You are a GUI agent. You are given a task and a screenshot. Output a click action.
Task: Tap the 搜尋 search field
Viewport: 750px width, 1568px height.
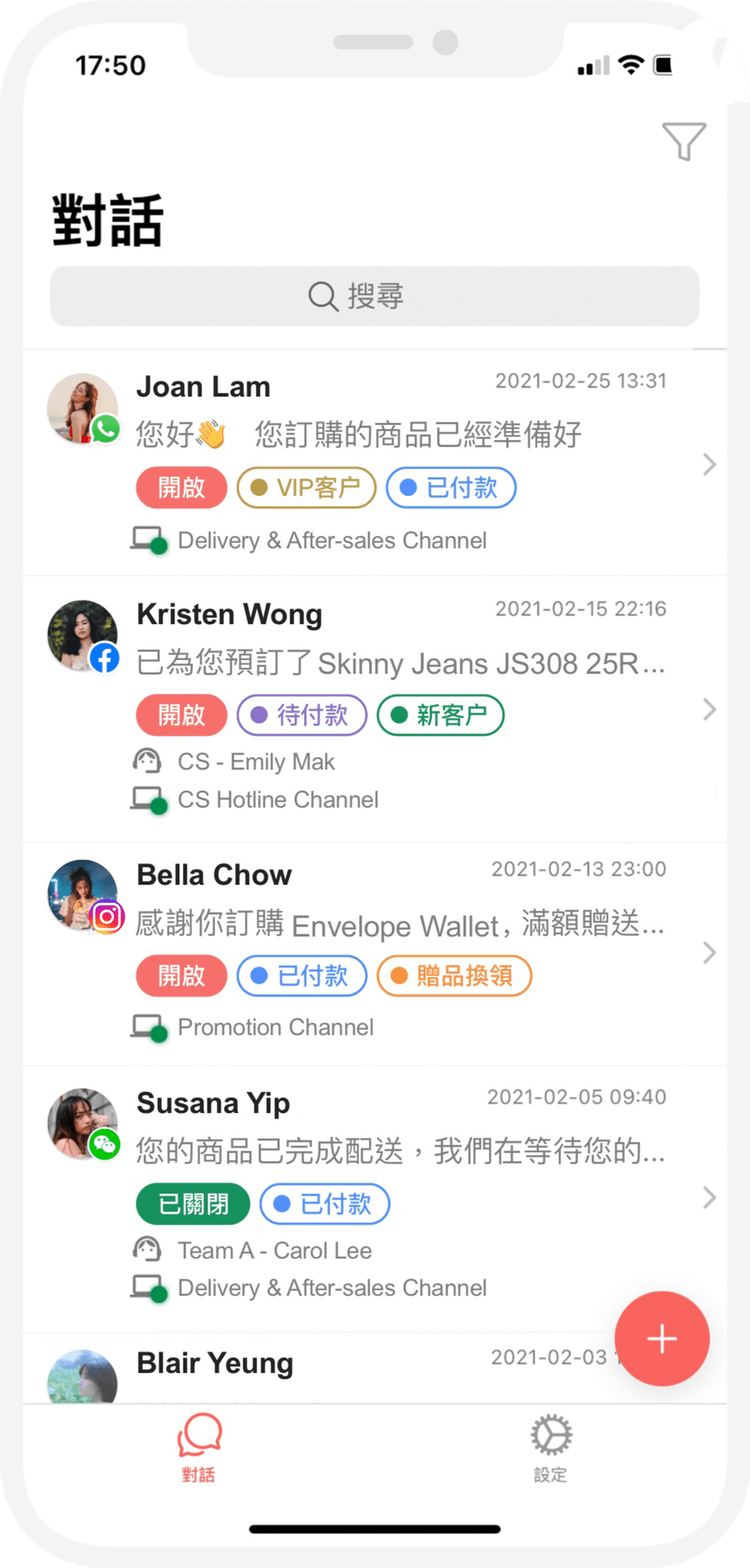coord(375,296)
